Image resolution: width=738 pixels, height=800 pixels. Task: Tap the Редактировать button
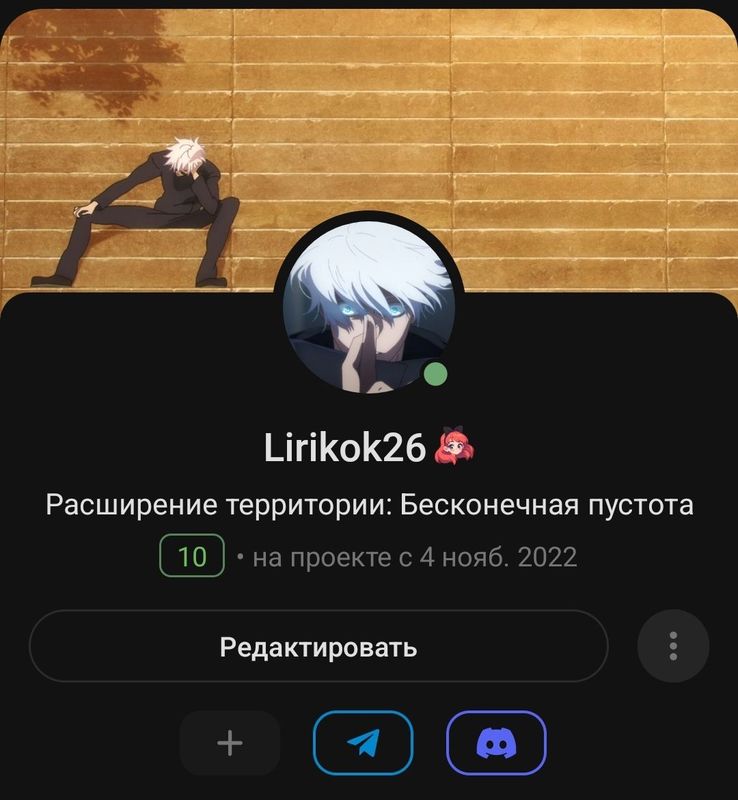click(318, 646)
